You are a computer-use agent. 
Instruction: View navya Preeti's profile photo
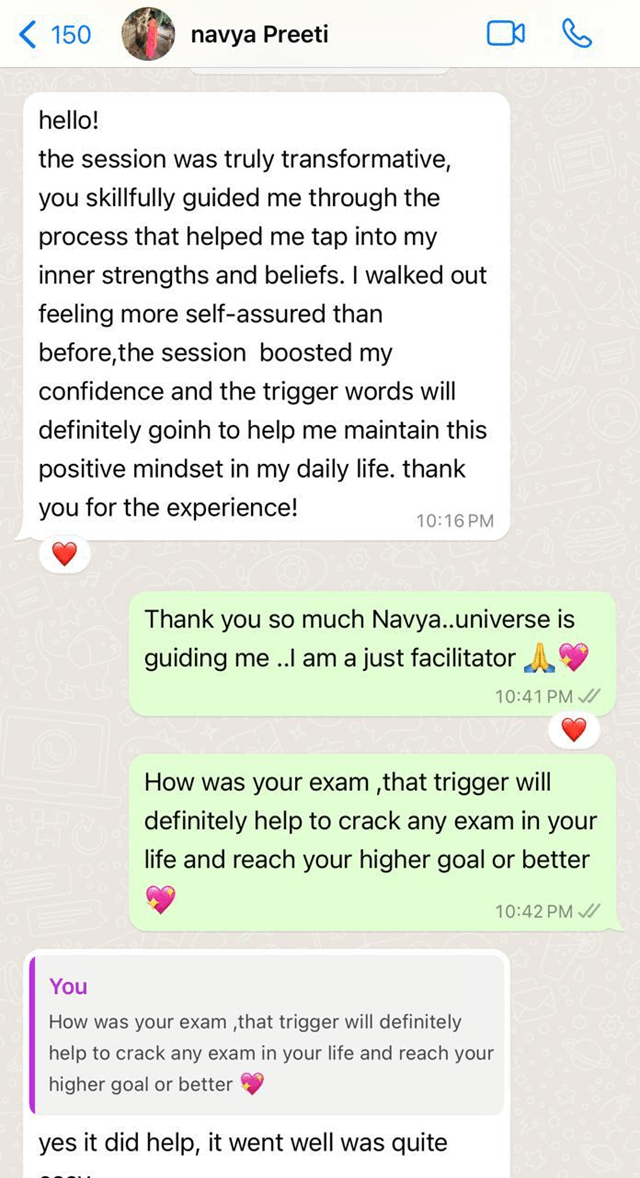[148, 35]
